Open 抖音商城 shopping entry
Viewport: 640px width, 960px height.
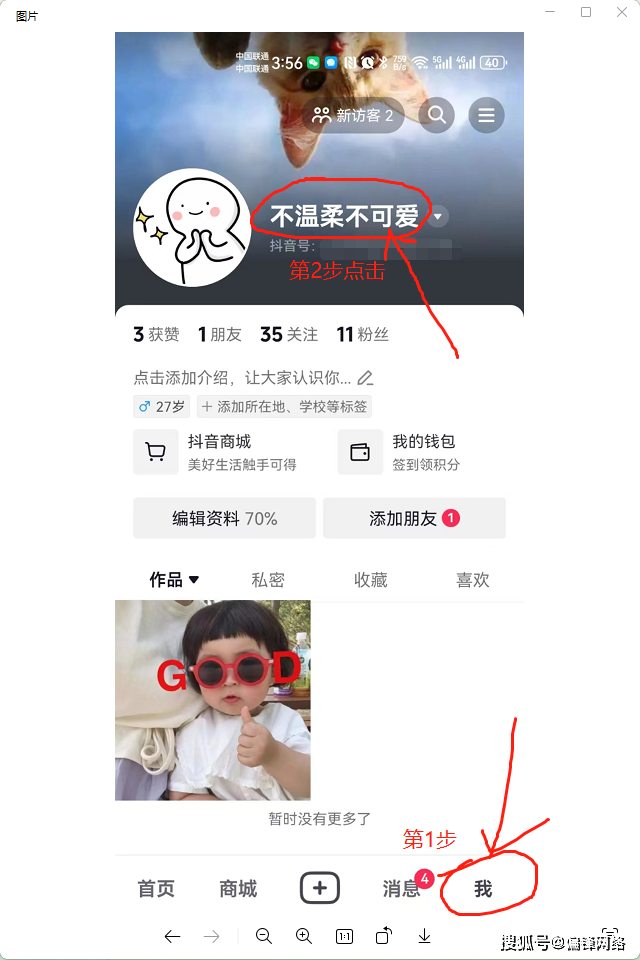220,451
